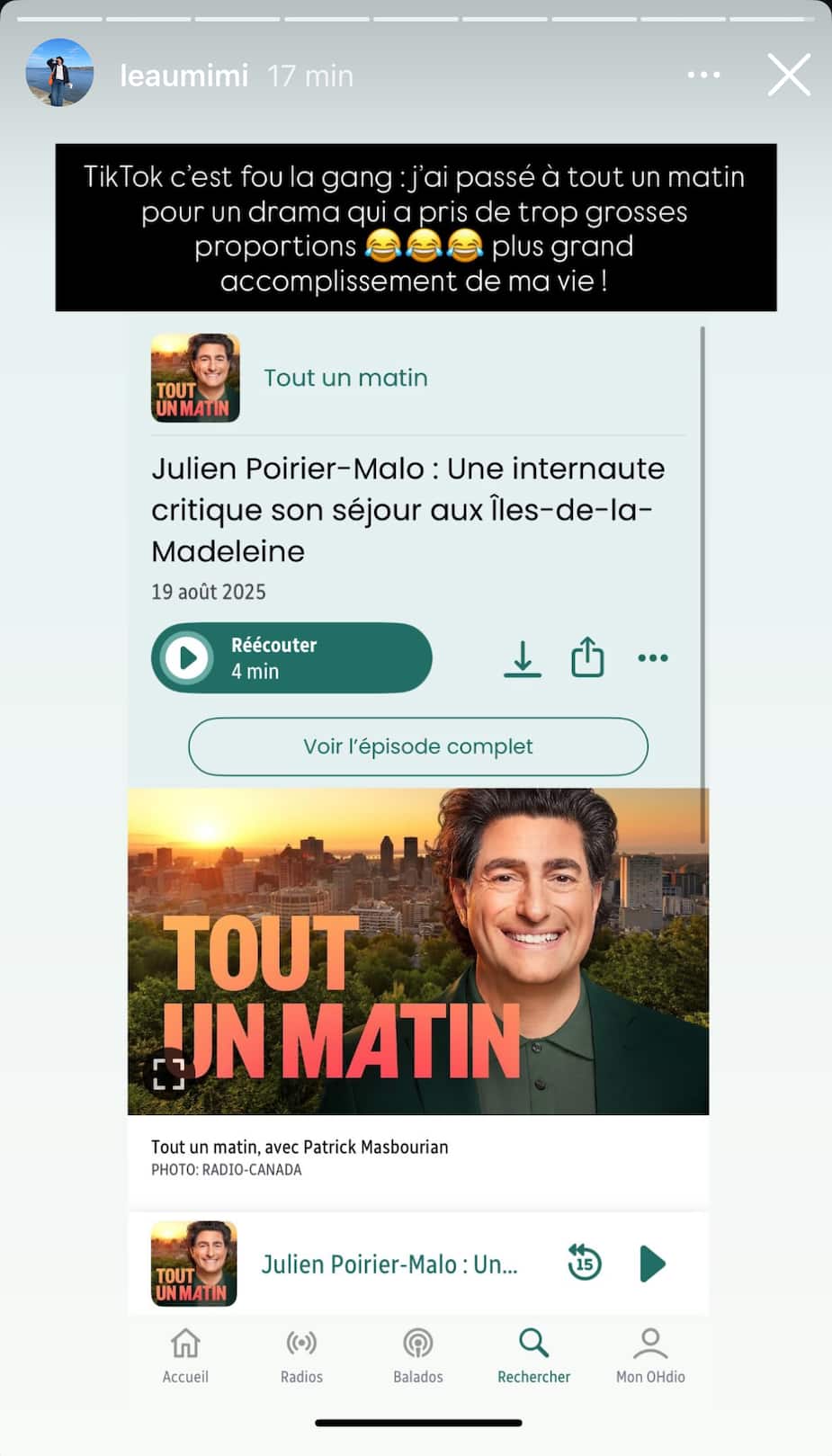Open the leaumimi profile picture

pyautogui.click(x=59, y=73)
